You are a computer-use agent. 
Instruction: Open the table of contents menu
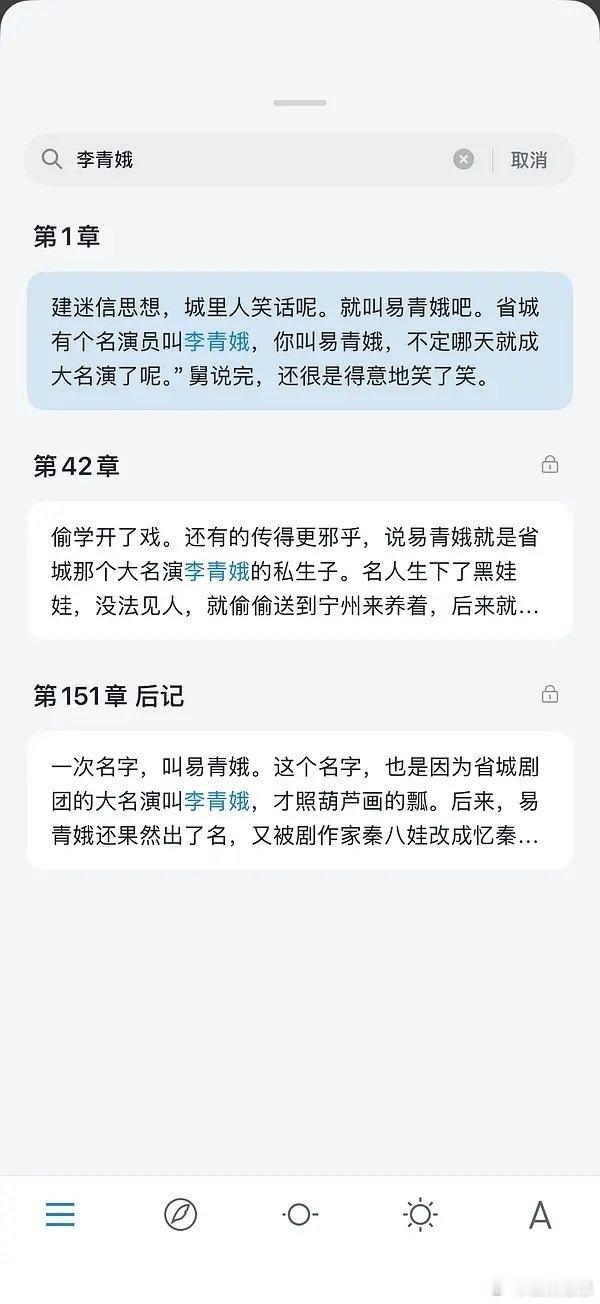point(60,1215)
